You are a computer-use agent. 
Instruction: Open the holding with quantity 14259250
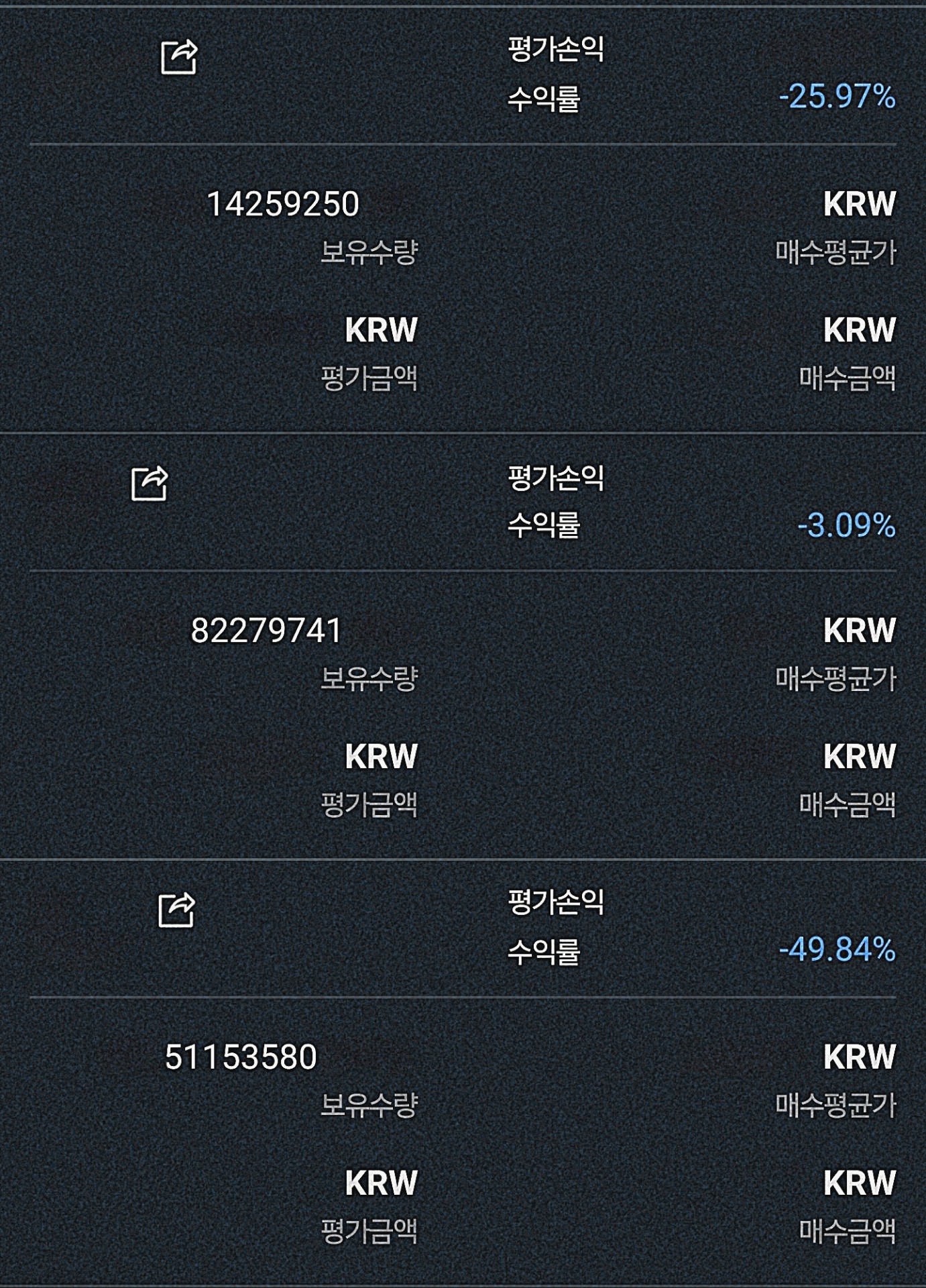tap(282, 204)
